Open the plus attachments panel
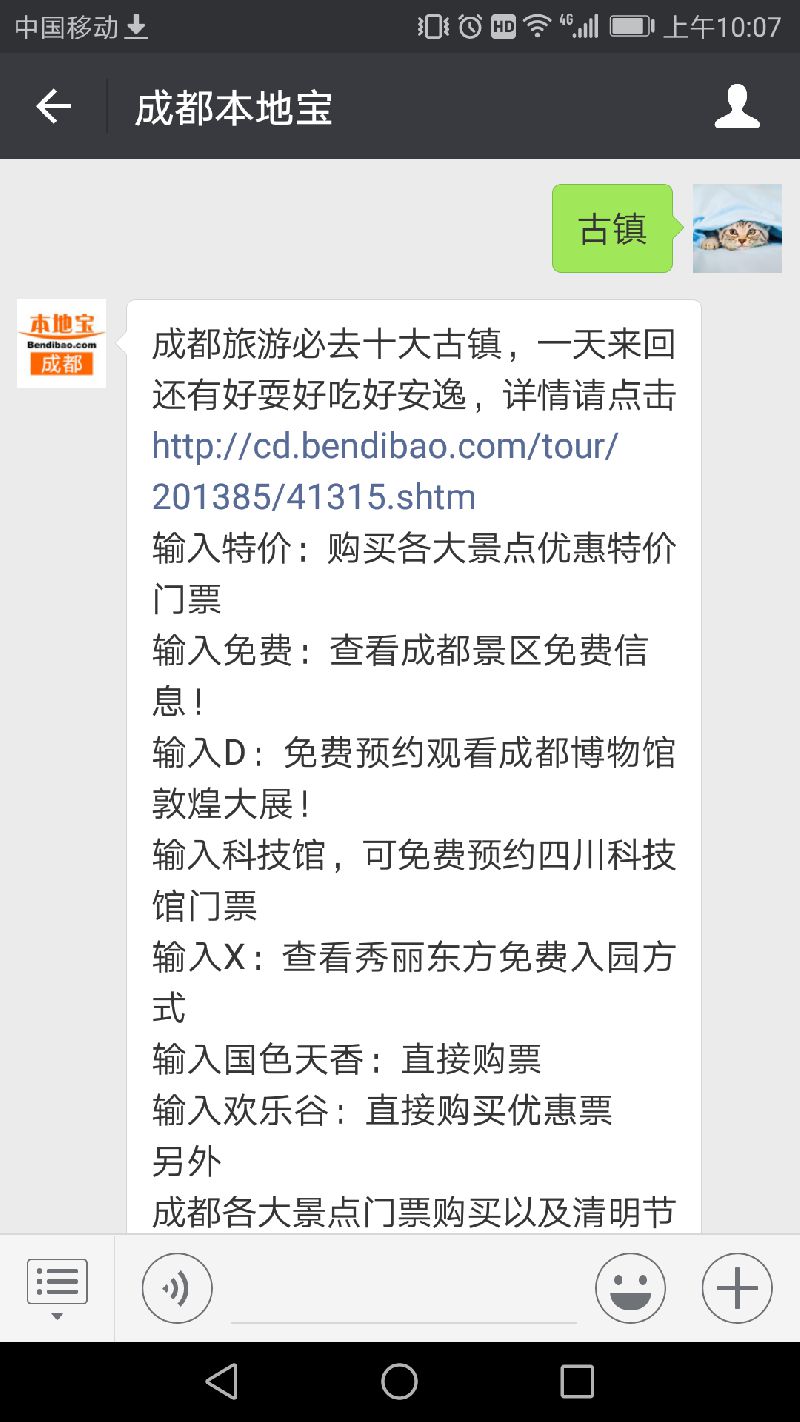 [x=737, y=1288]
